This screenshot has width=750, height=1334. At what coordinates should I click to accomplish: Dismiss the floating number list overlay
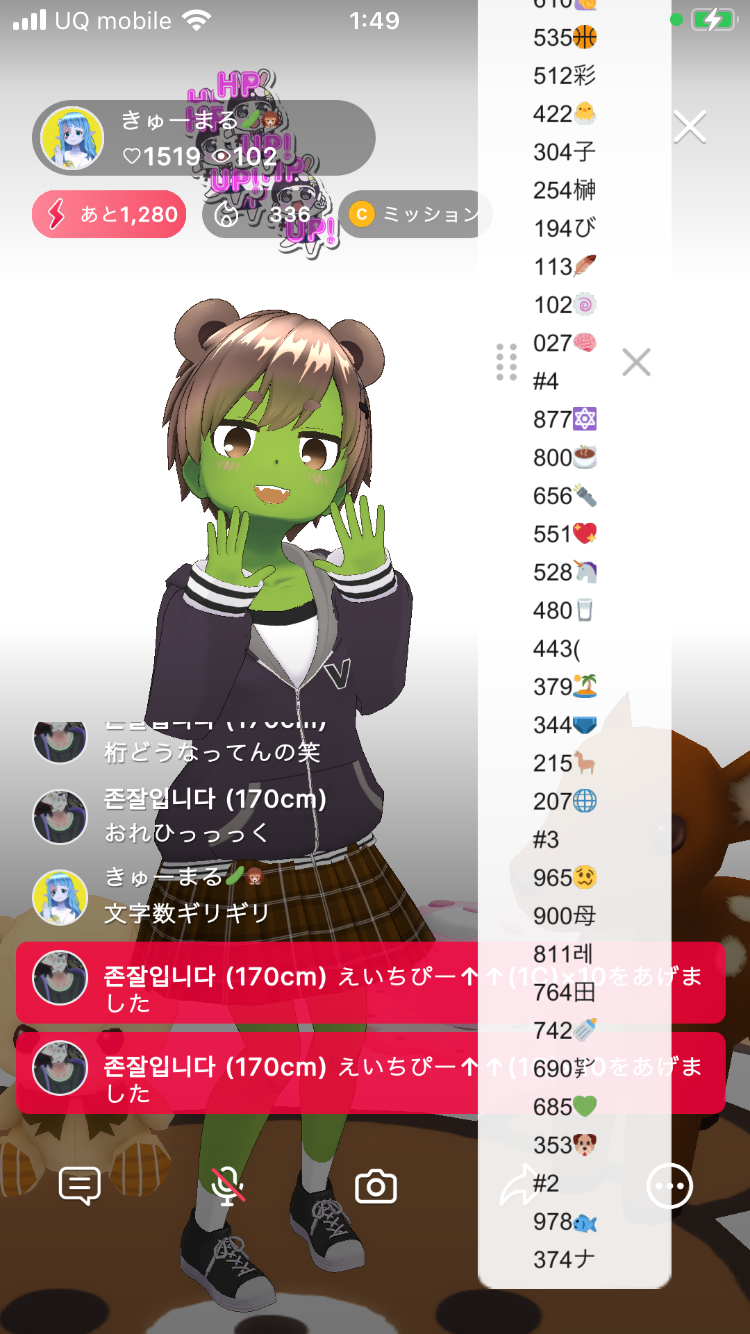coord(636,362)
